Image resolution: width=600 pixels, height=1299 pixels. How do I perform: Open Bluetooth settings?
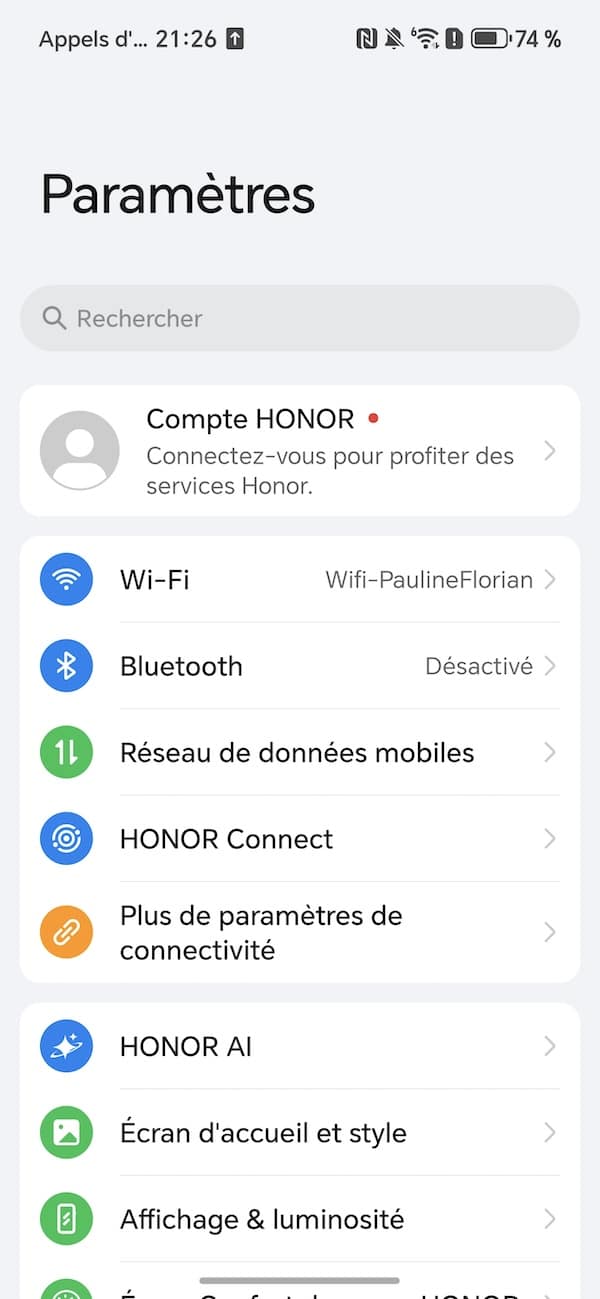click(x=300, y=666)
